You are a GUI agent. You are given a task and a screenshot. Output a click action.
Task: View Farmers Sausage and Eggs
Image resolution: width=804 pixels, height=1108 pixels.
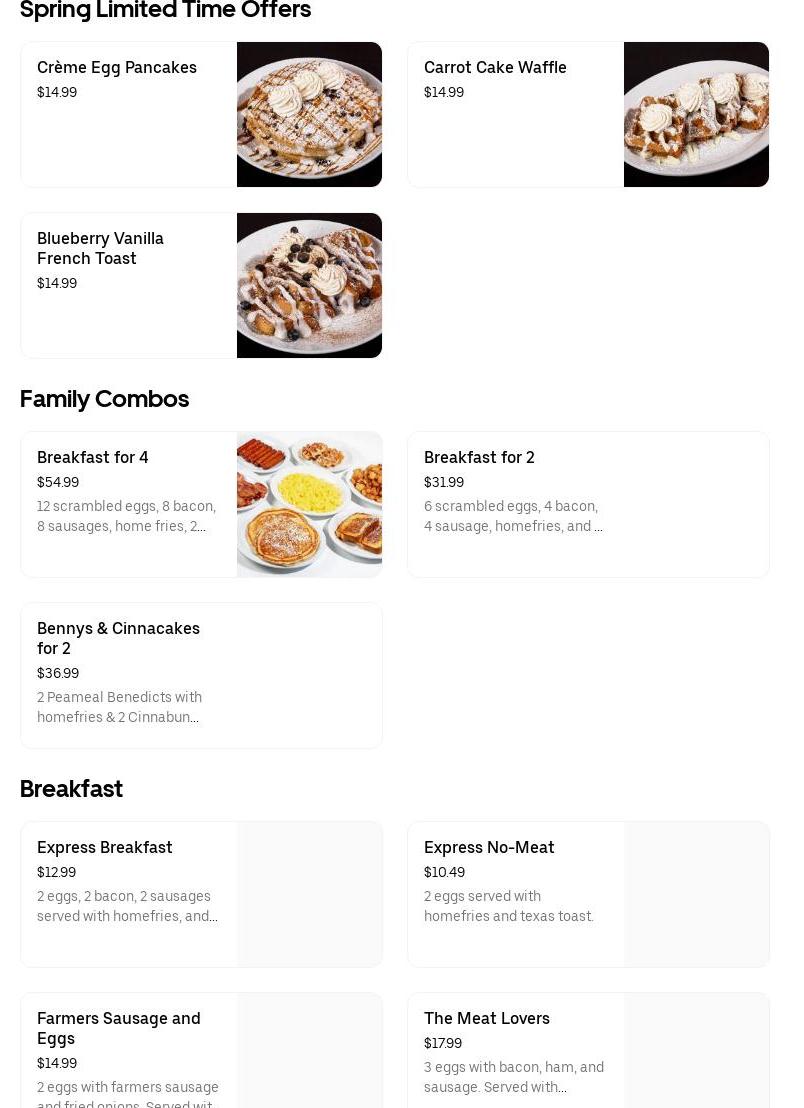tap(201, 1050)
